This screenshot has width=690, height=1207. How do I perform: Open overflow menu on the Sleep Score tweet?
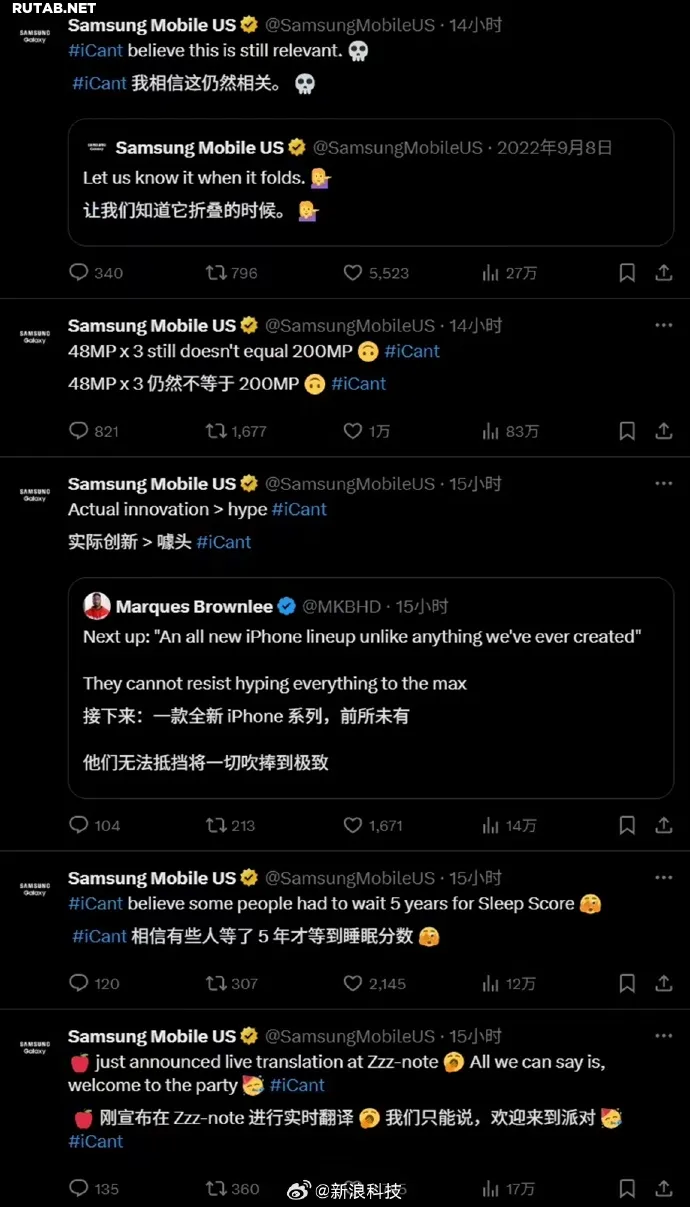point(663,878)
